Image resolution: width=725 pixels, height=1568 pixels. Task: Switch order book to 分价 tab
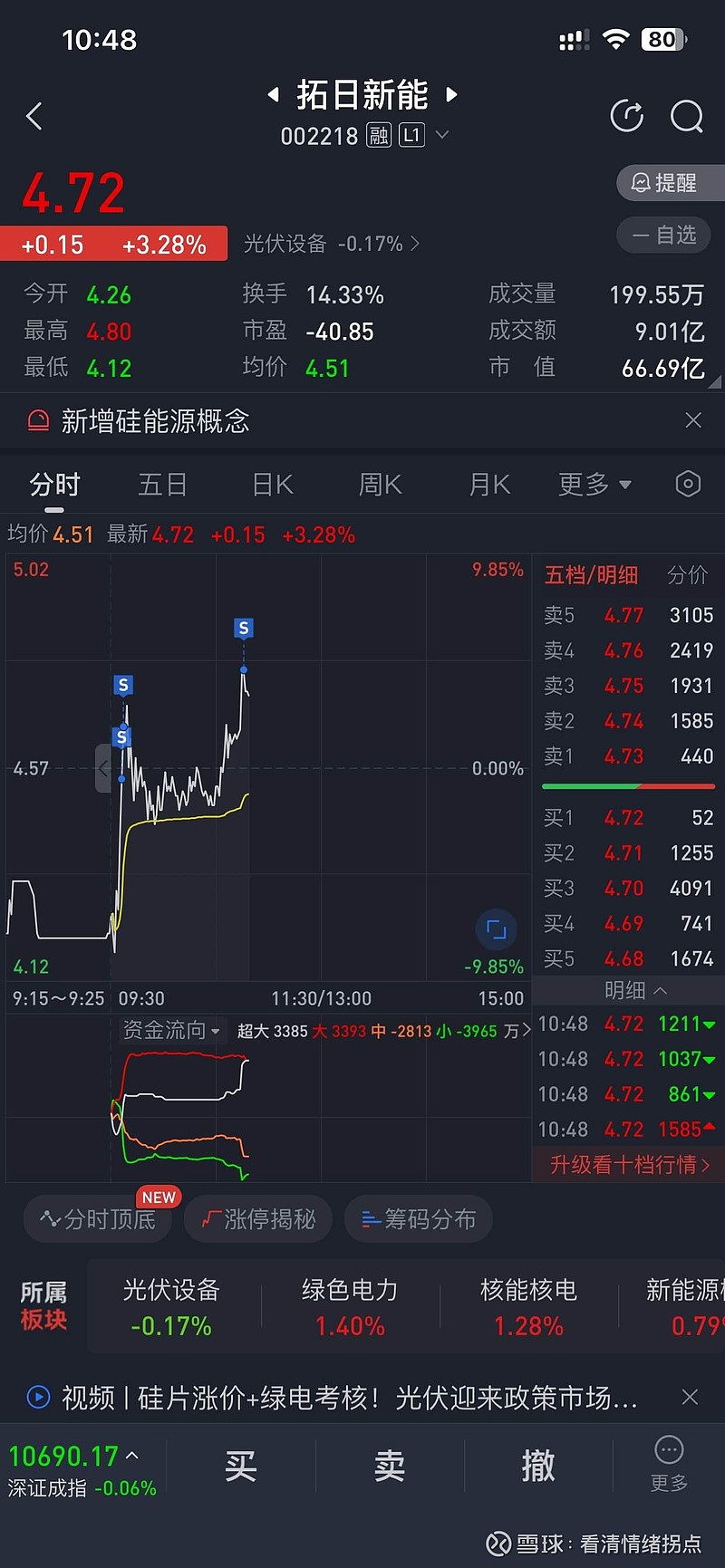click(x=688, y=575)
